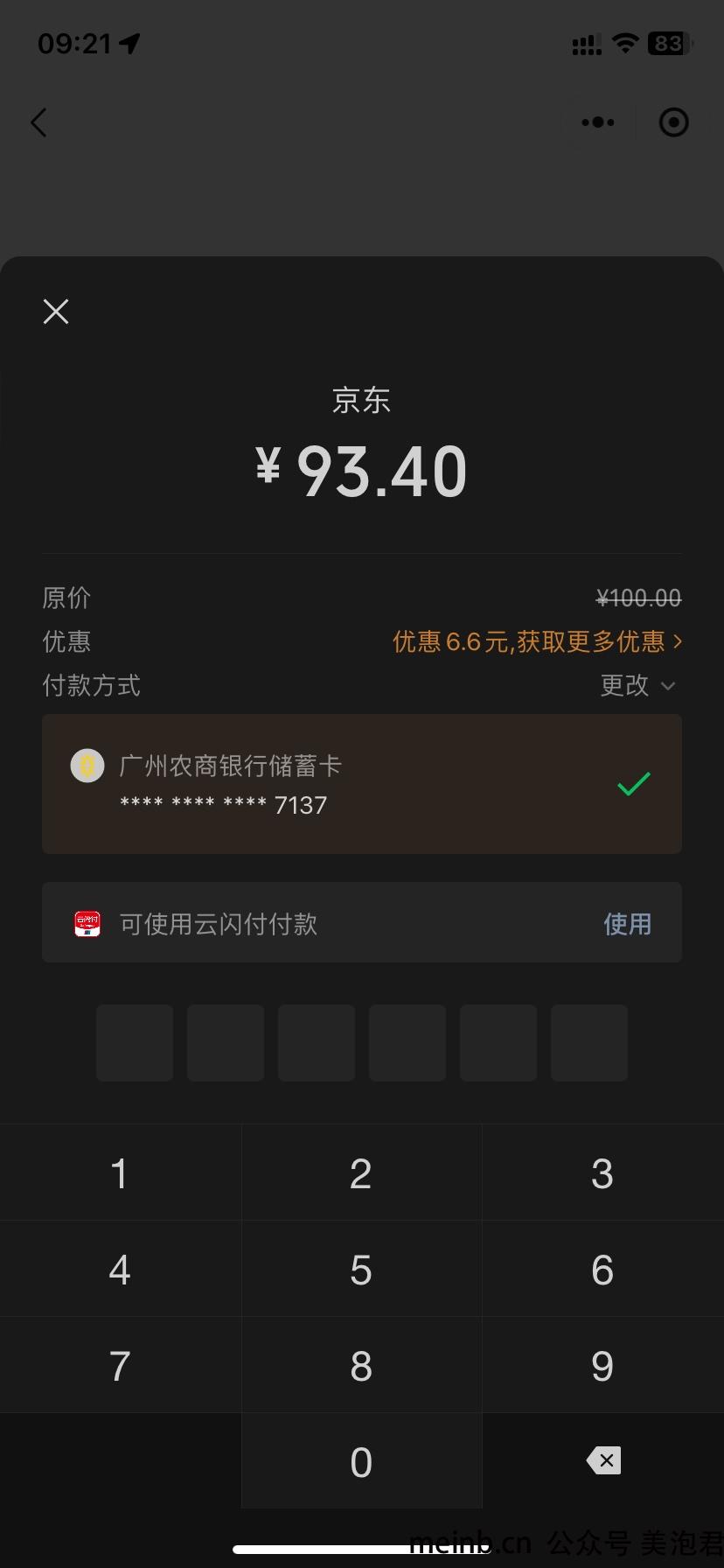Tap 使用 to pay with 云闪付
Viewport: 724px width, 1568px height.
click(x=627, y=924)
